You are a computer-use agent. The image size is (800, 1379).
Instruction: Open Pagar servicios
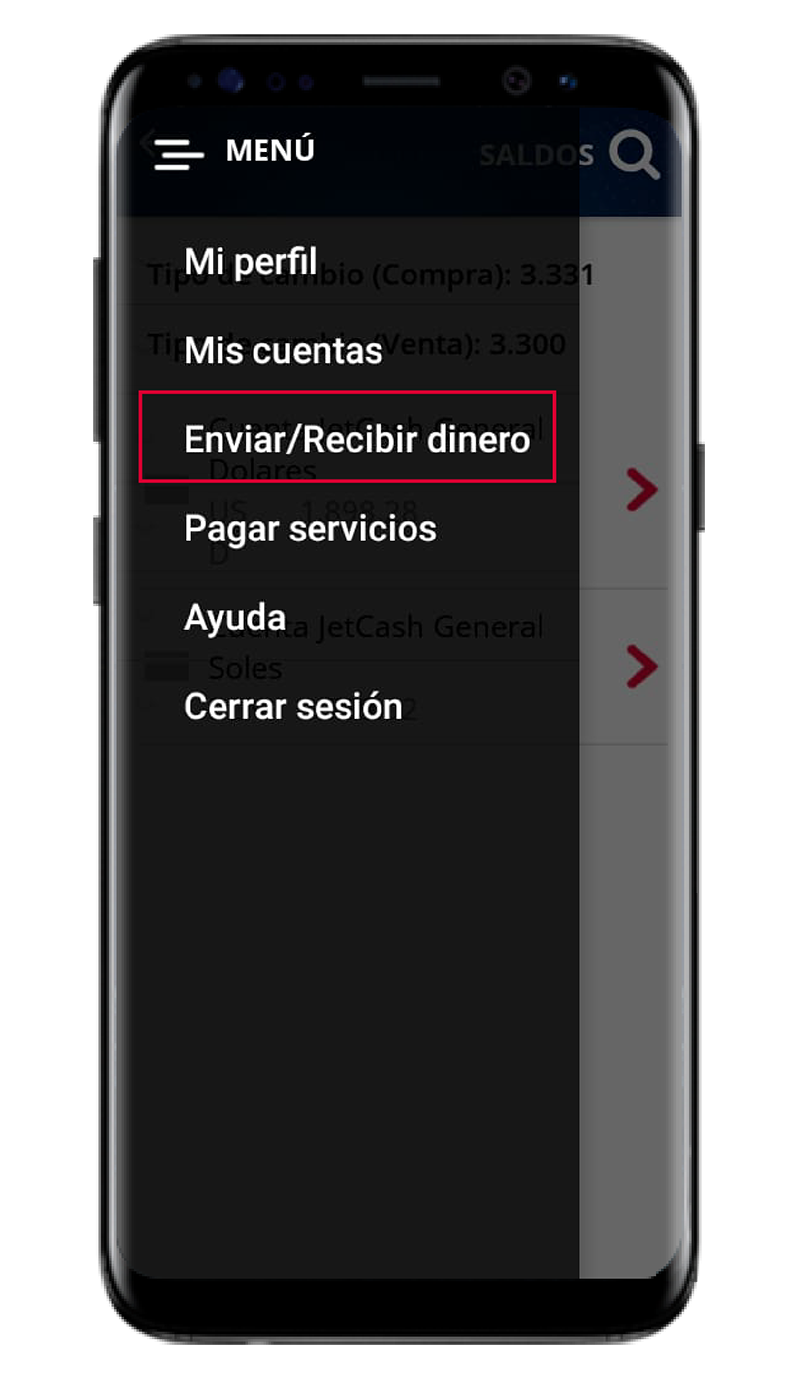[x=310, y=528]
